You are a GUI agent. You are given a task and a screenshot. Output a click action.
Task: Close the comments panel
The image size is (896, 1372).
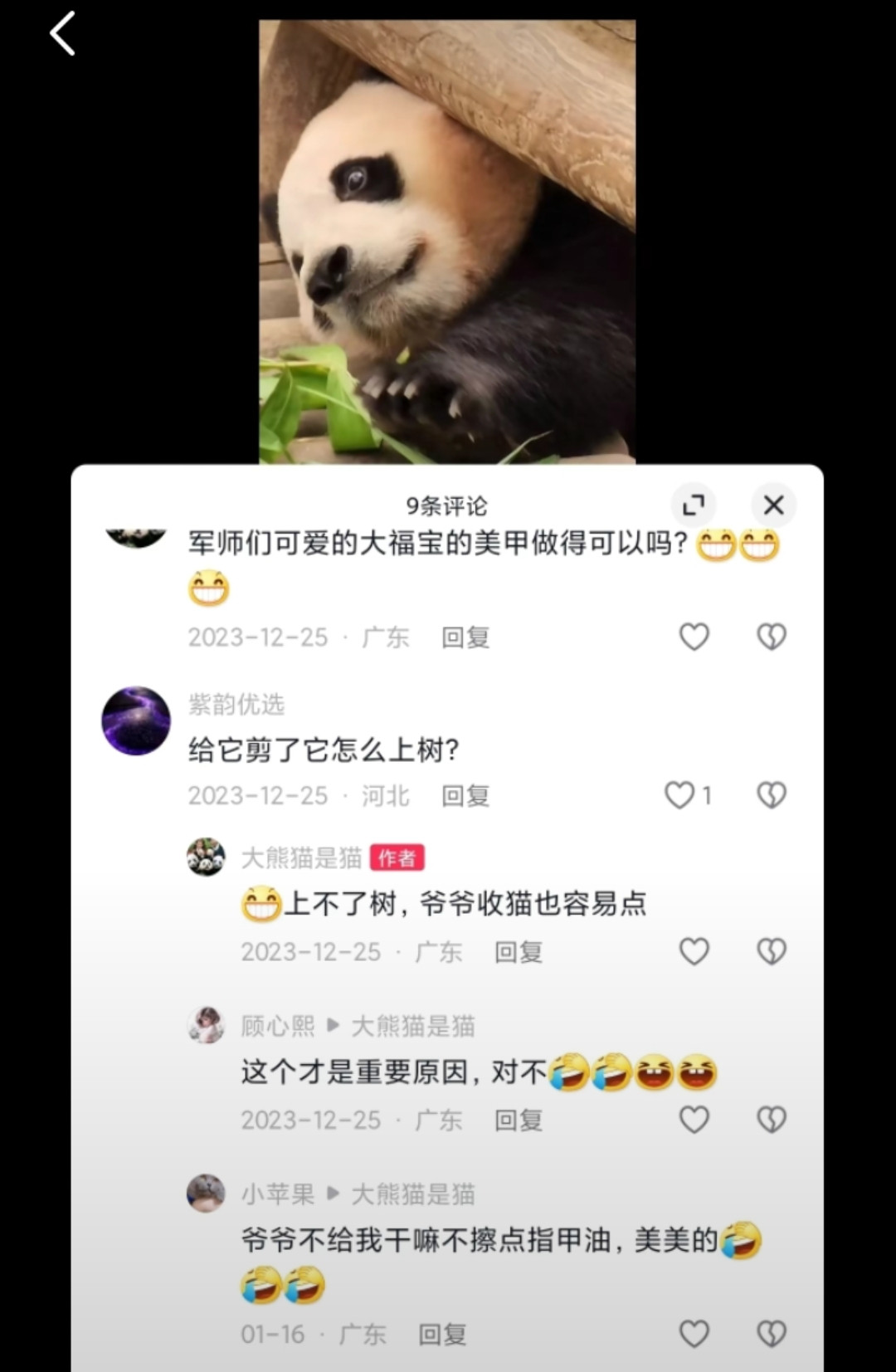pos(773,505)
